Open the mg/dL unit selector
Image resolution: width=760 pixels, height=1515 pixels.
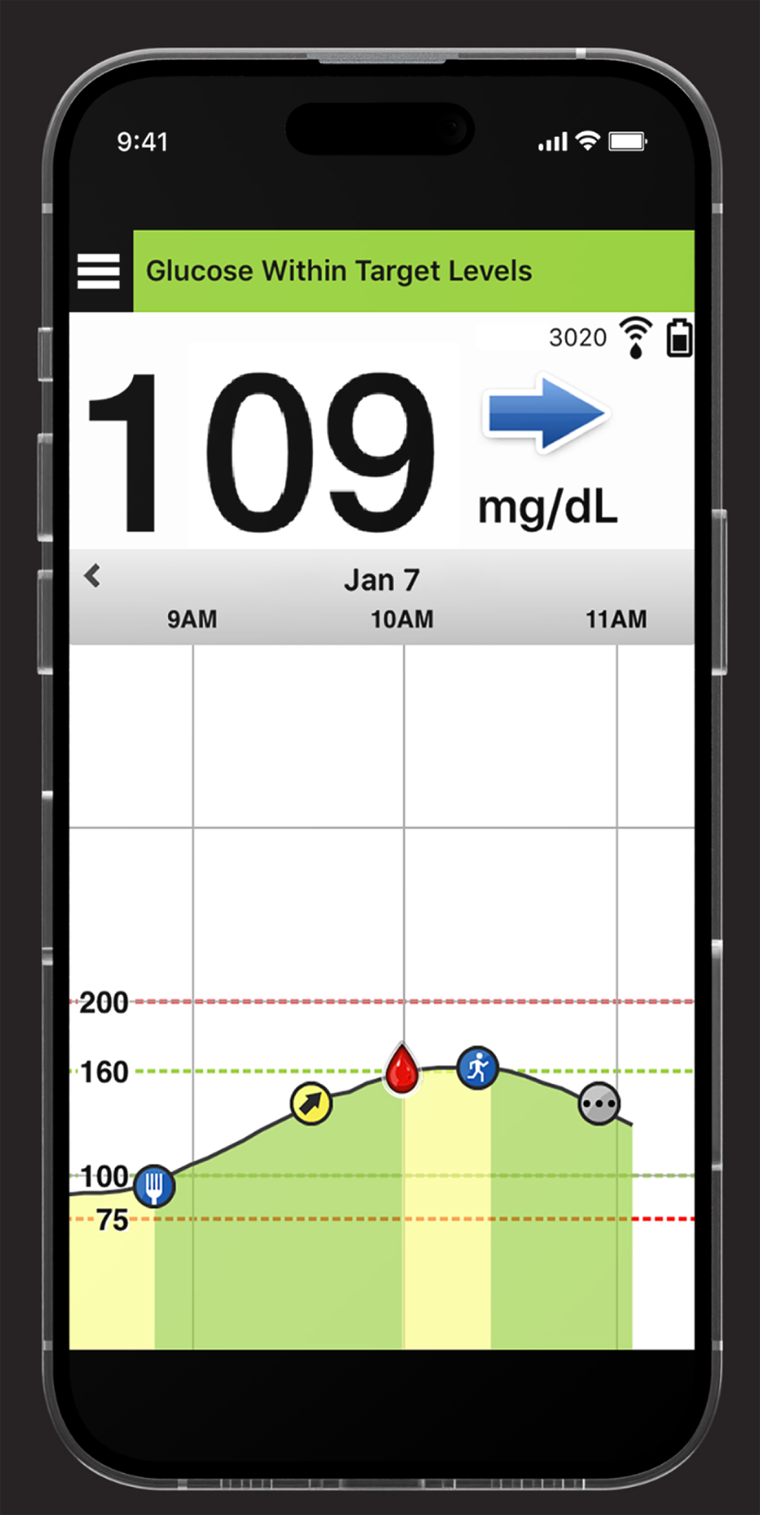[x=547, y=507]
